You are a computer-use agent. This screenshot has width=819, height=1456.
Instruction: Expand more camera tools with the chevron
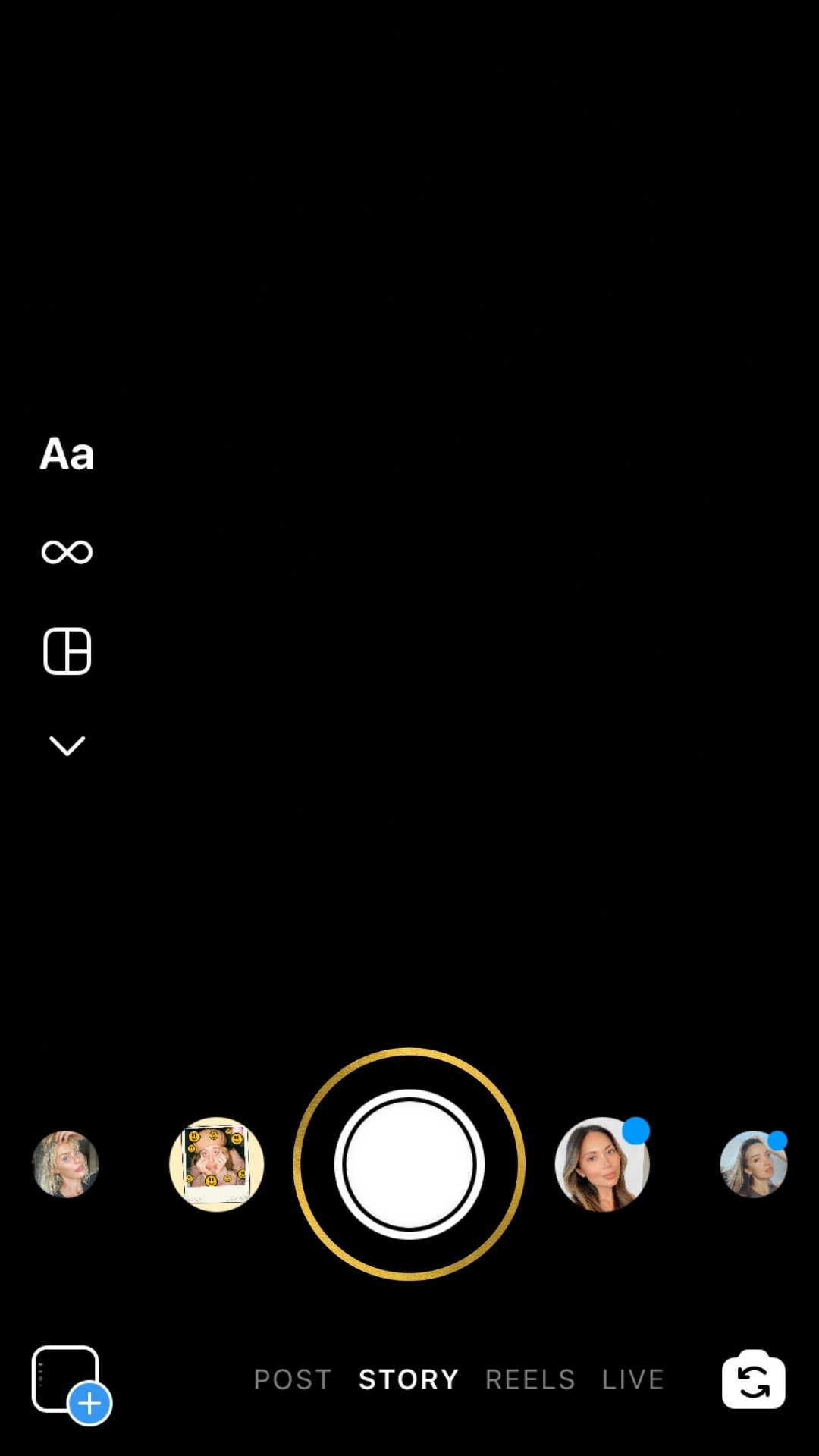[67, 746]
